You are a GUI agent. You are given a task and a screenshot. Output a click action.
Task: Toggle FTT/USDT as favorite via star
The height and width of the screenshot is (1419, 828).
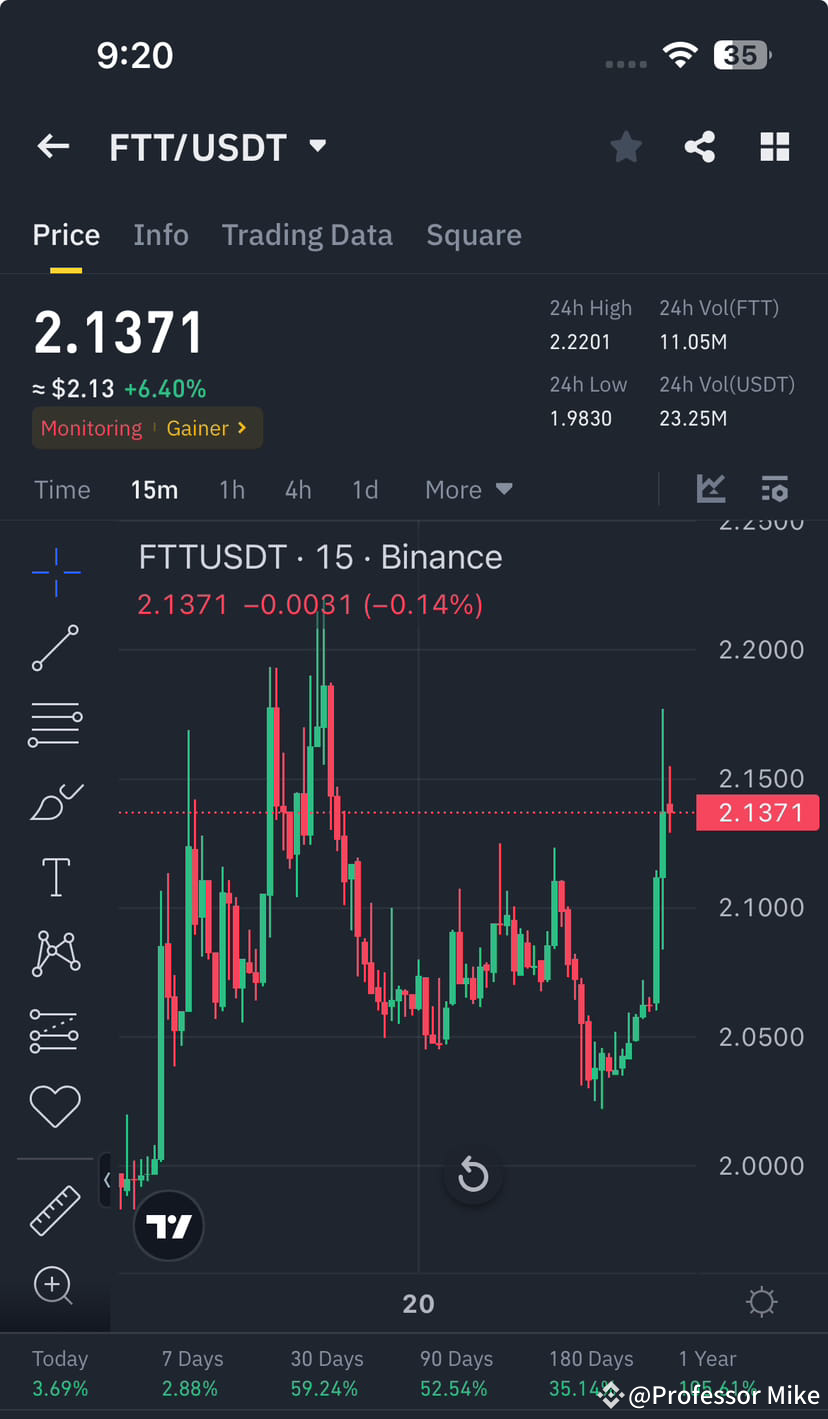click(x=626, y=146)
